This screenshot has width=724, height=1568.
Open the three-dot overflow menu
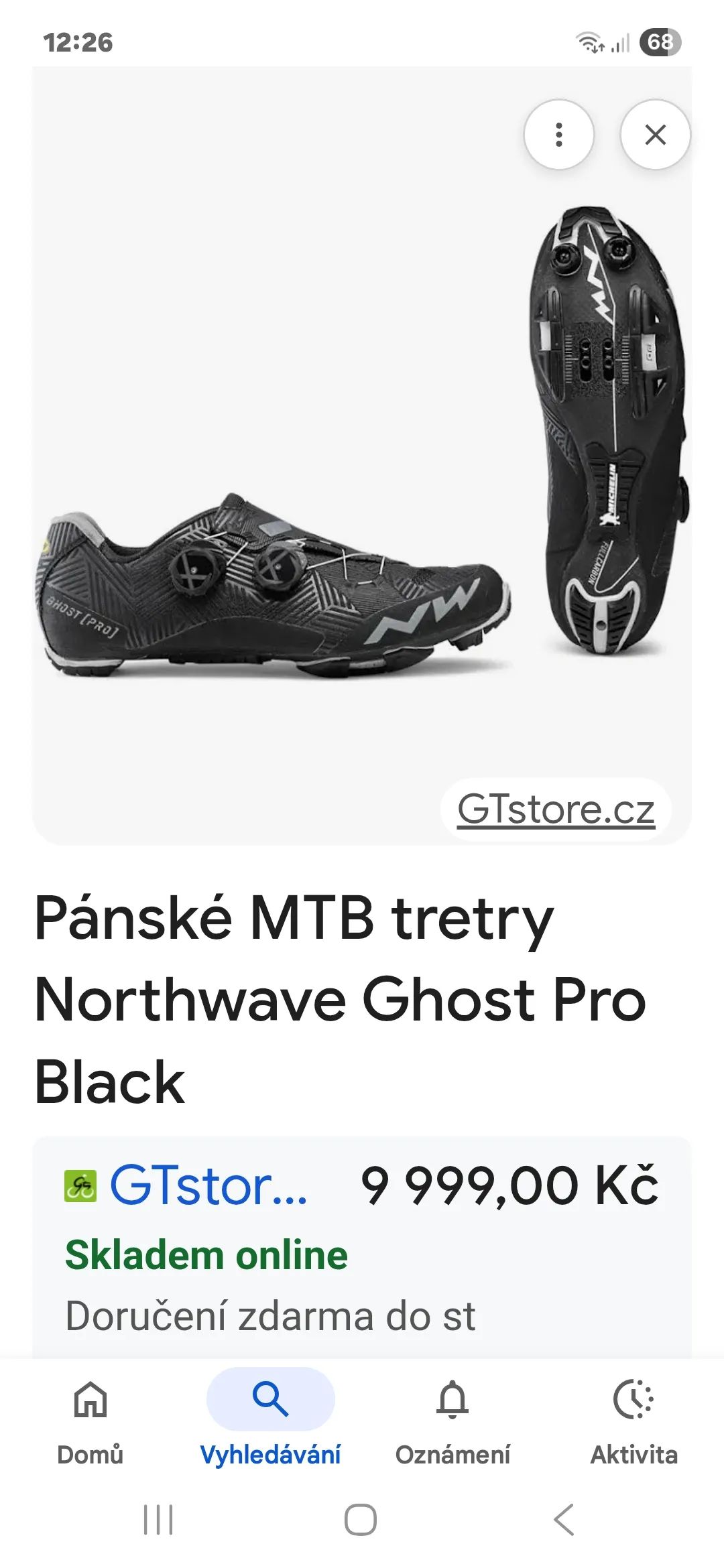tap(558, 135)
